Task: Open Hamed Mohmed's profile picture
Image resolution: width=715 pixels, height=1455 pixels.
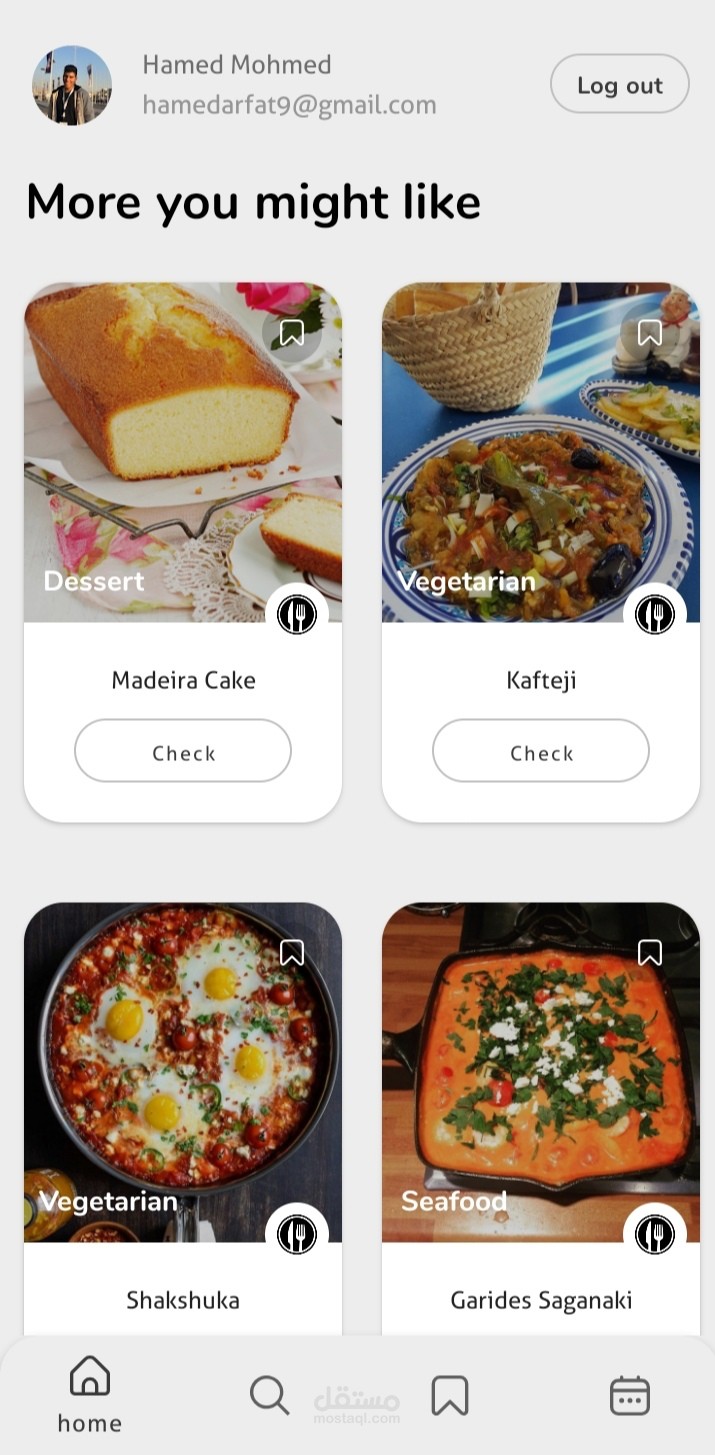Action: 72,85
